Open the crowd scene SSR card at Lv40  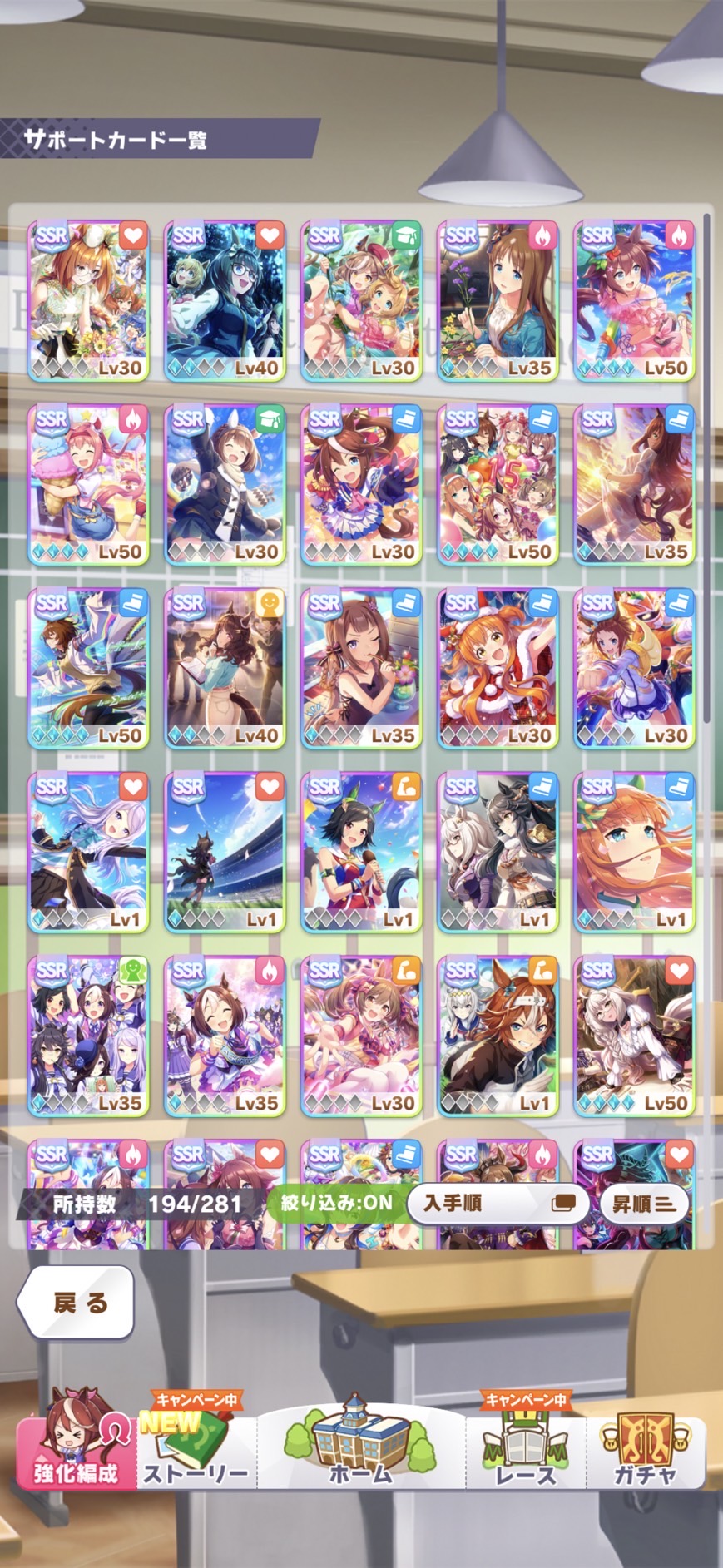[225, 668]
